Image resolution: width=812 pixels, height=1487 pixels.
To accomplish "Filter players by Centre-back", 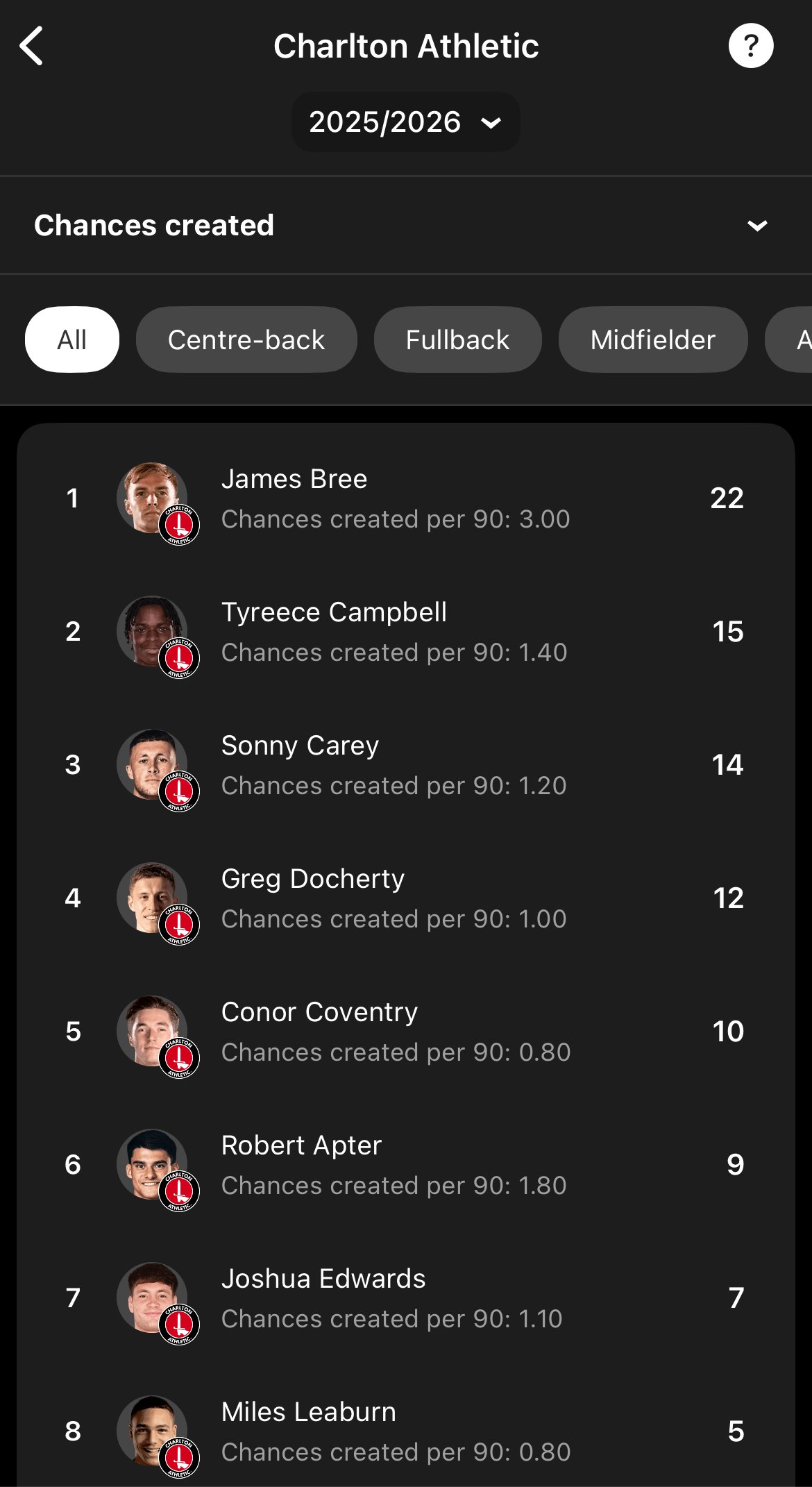I will point(246,340).
